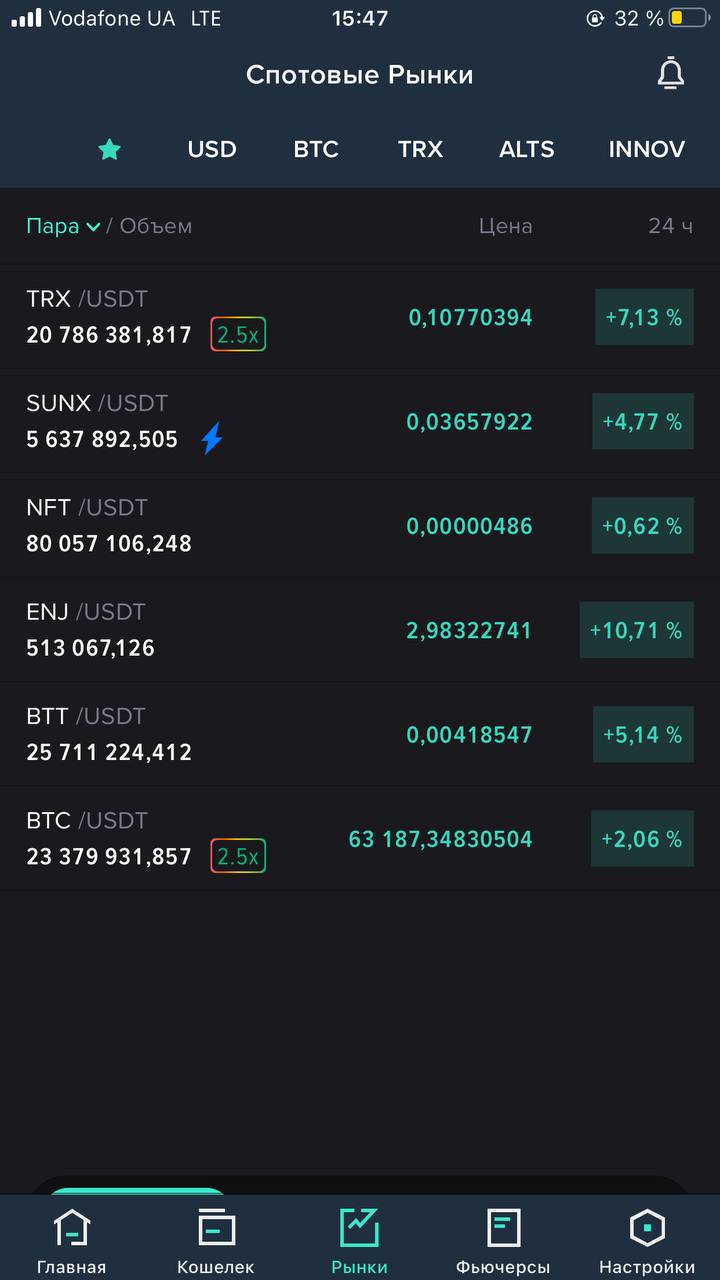The image size is (720, 1280).
Task: Open the ALTS market tab
Action: coord(527,149)
